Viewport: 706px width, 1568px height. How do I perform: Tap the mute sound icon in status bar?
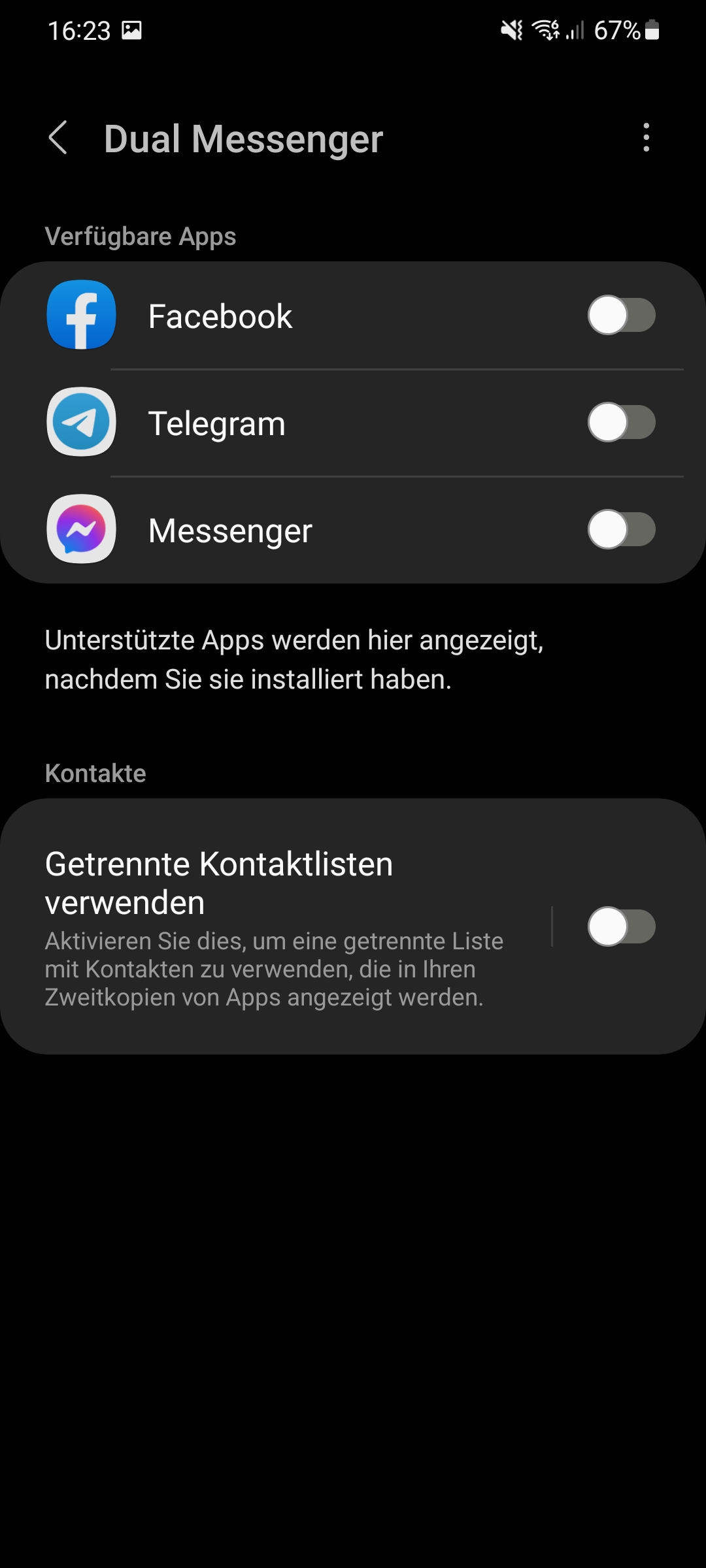coord(512,30)
